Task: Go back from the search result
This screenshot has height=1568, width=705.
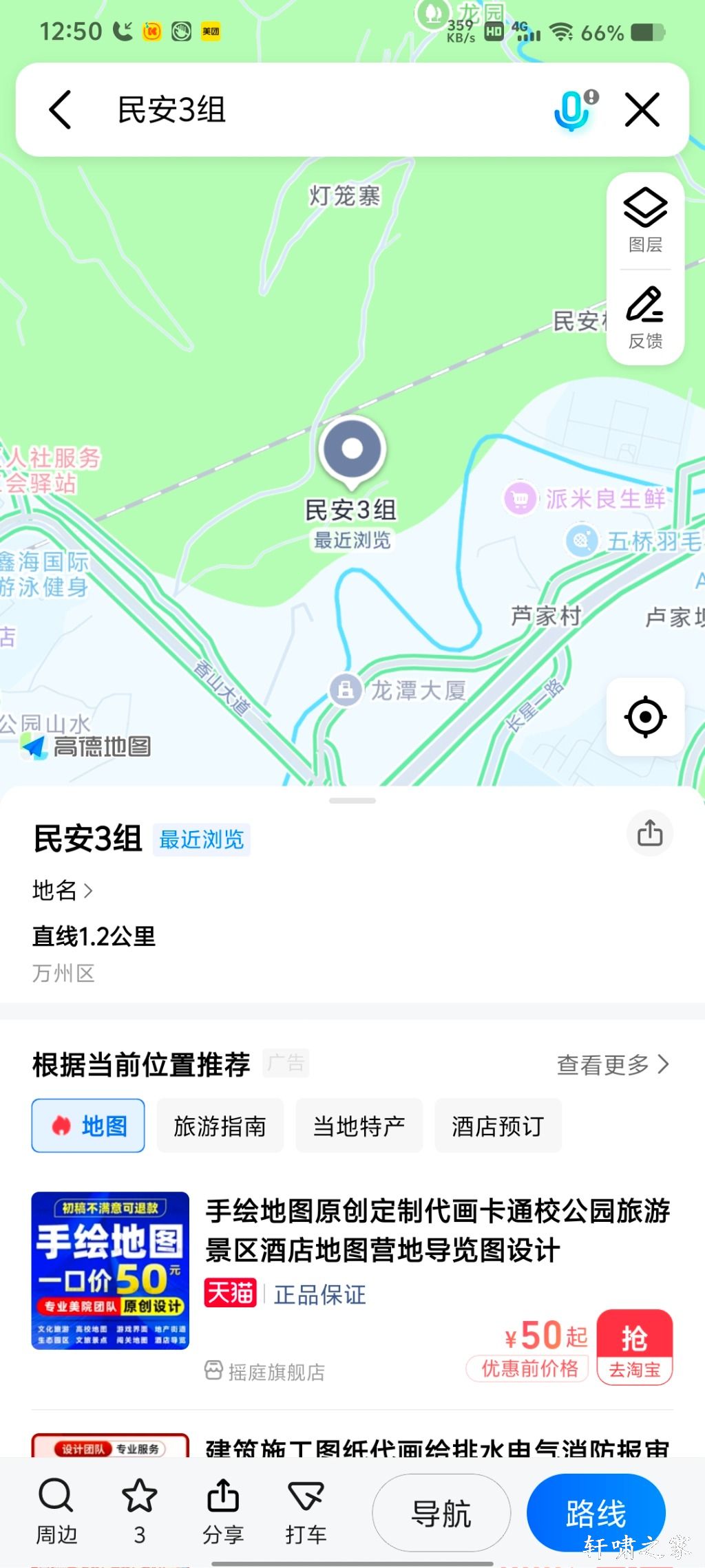Action: [x=61, y=110]
